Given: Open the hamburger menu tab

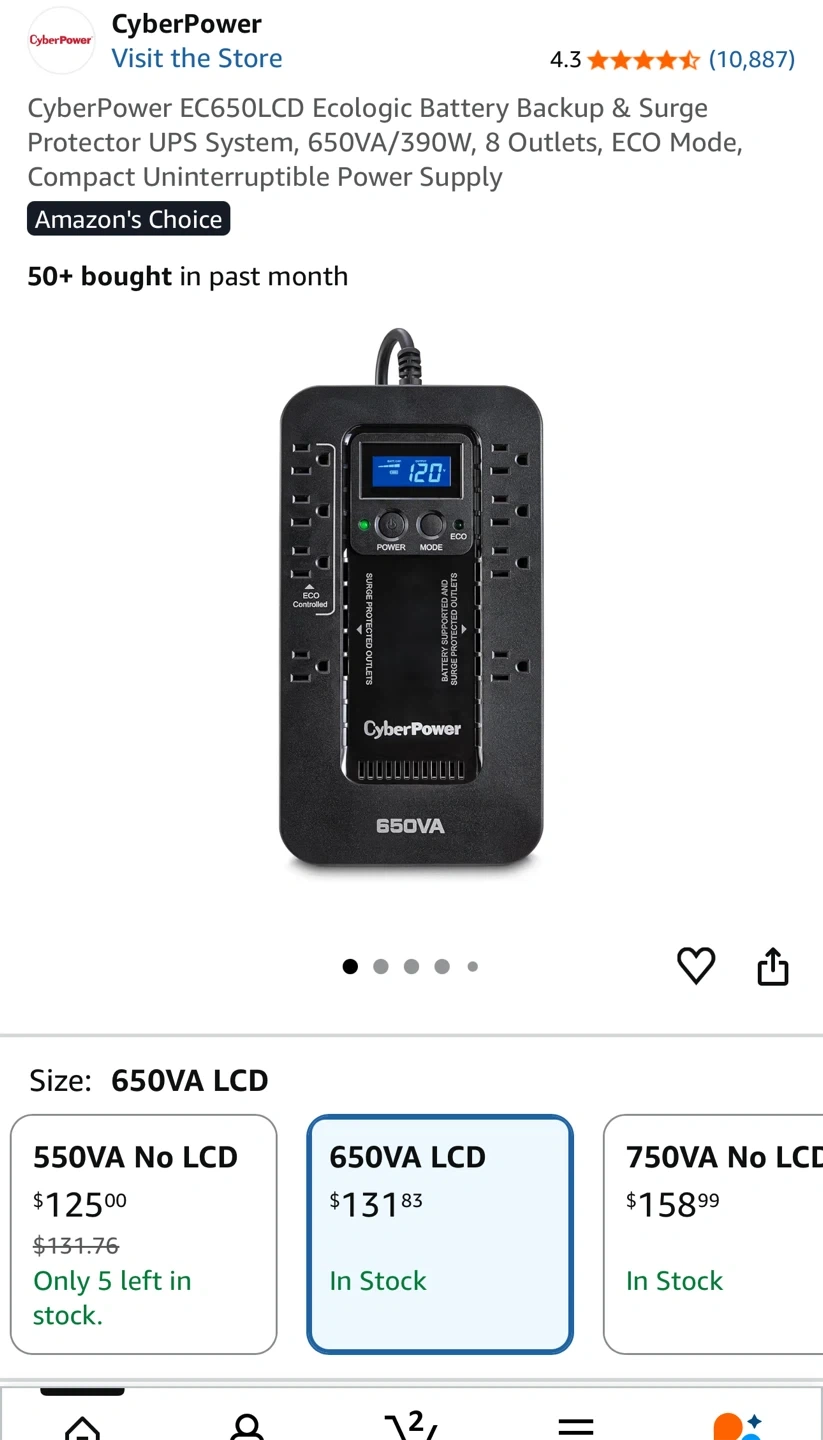Looking at the screenshot, I should pos(575,1426).
